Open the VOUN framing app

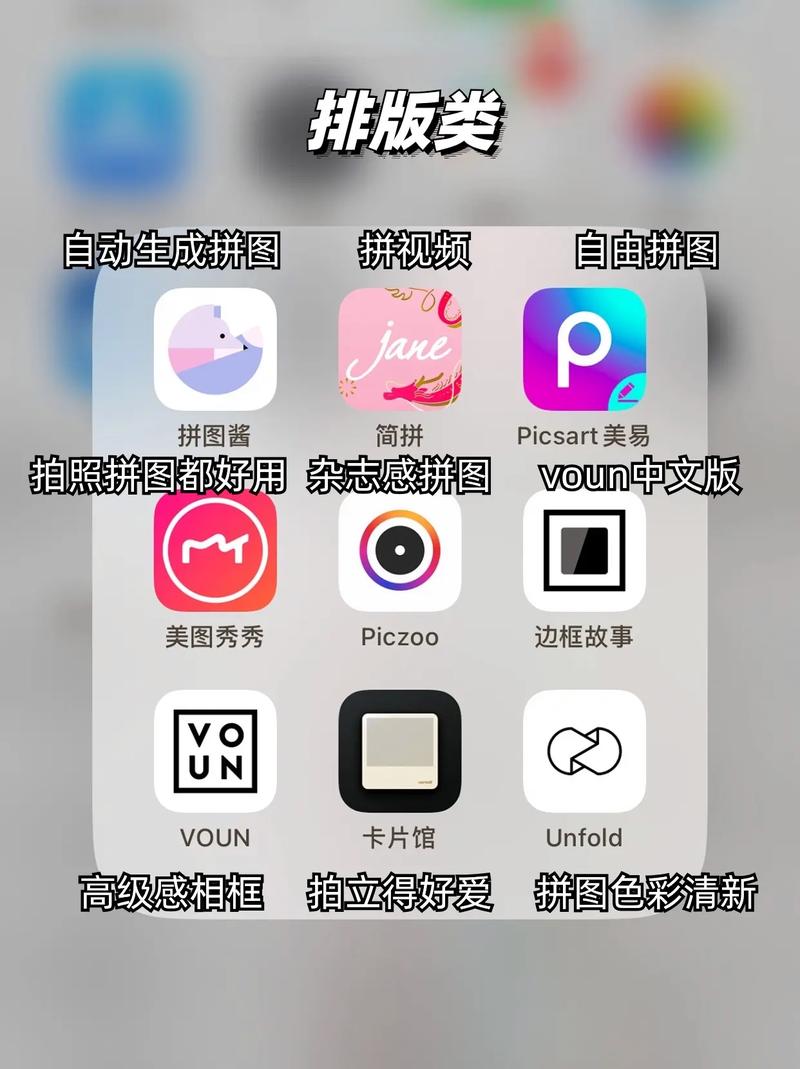point(214,755)
